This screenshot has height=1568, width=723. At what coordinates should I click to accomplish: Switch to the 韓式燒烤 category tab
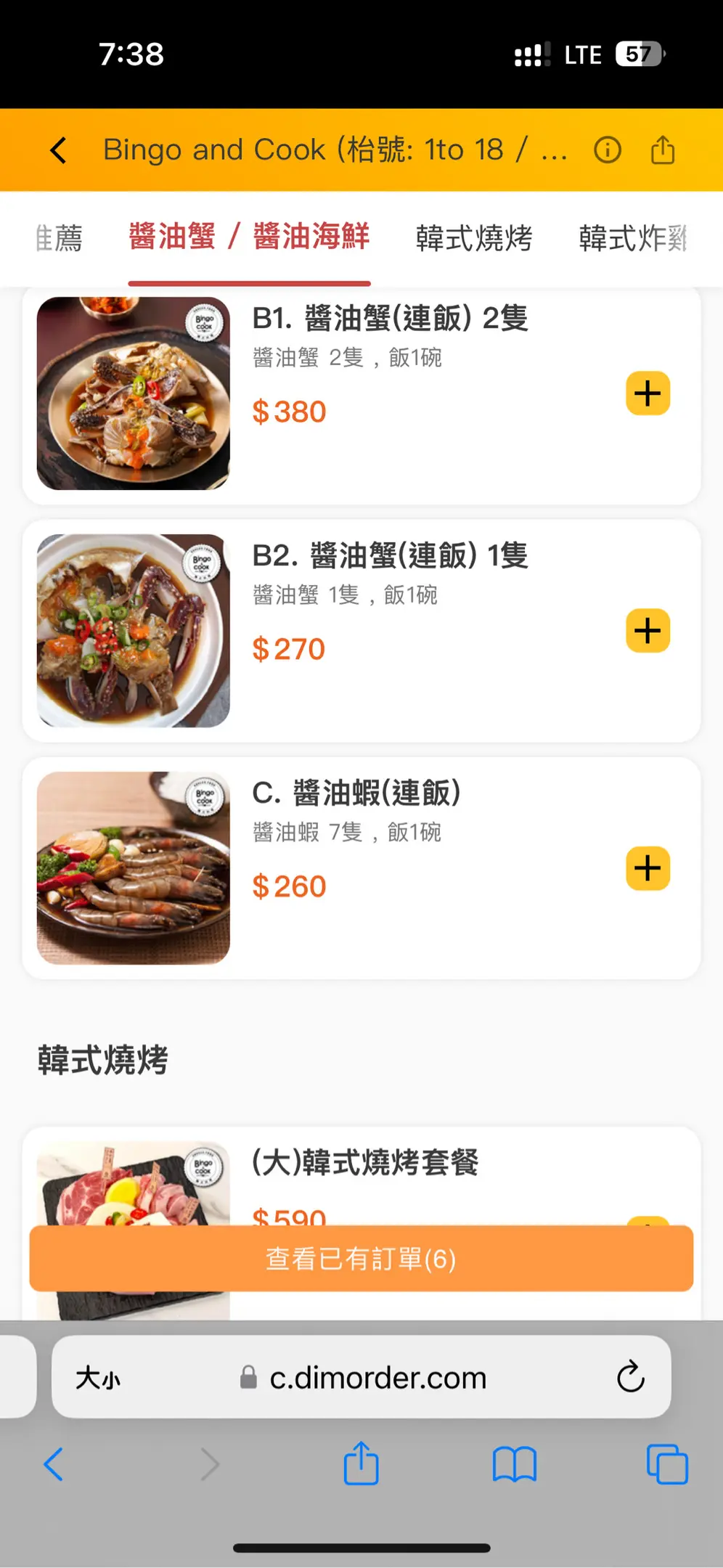(474, 238)
